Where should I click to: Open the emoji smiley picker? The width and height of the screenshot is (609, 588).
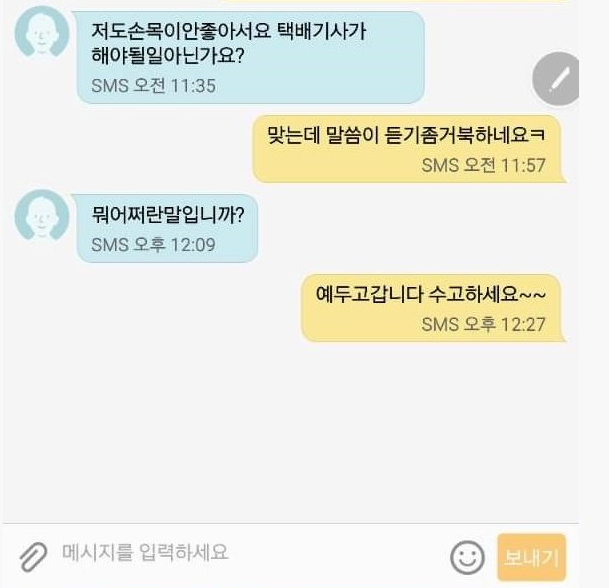click(467, 557)
